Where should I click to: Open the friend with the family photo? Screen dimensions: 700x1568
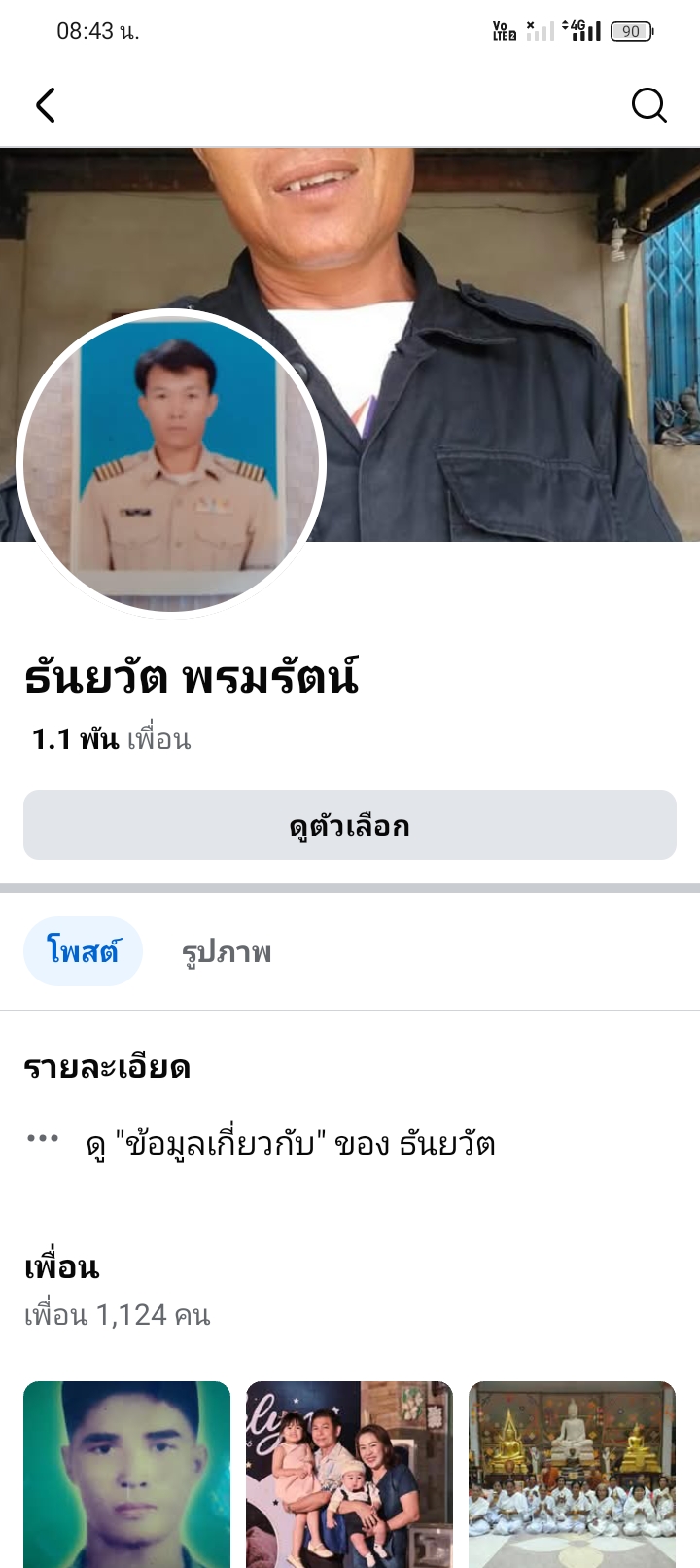click(x=349, y=1472)
